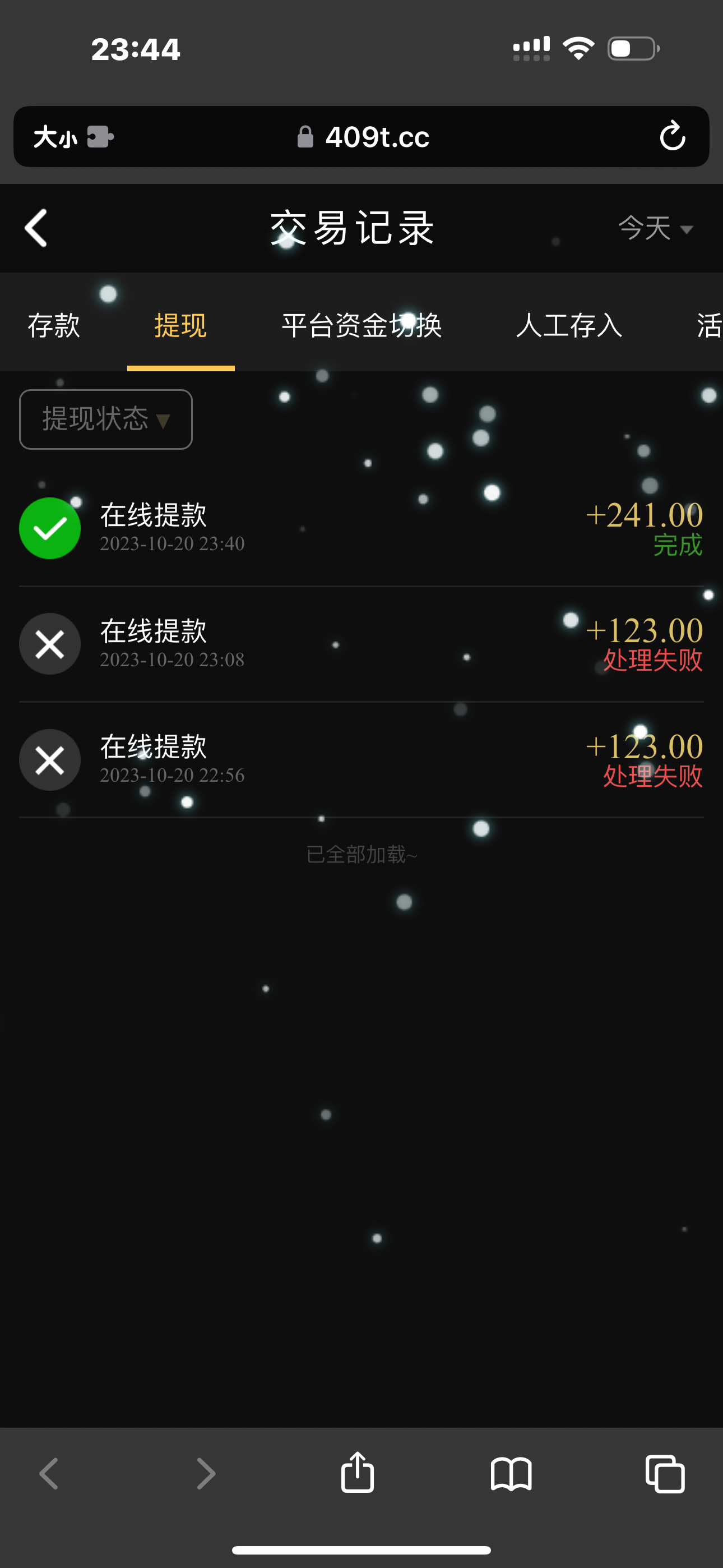Open the failed withdrawal from 22:56
The height and width of the screenshot is (1568, 723).
(361, 760)
